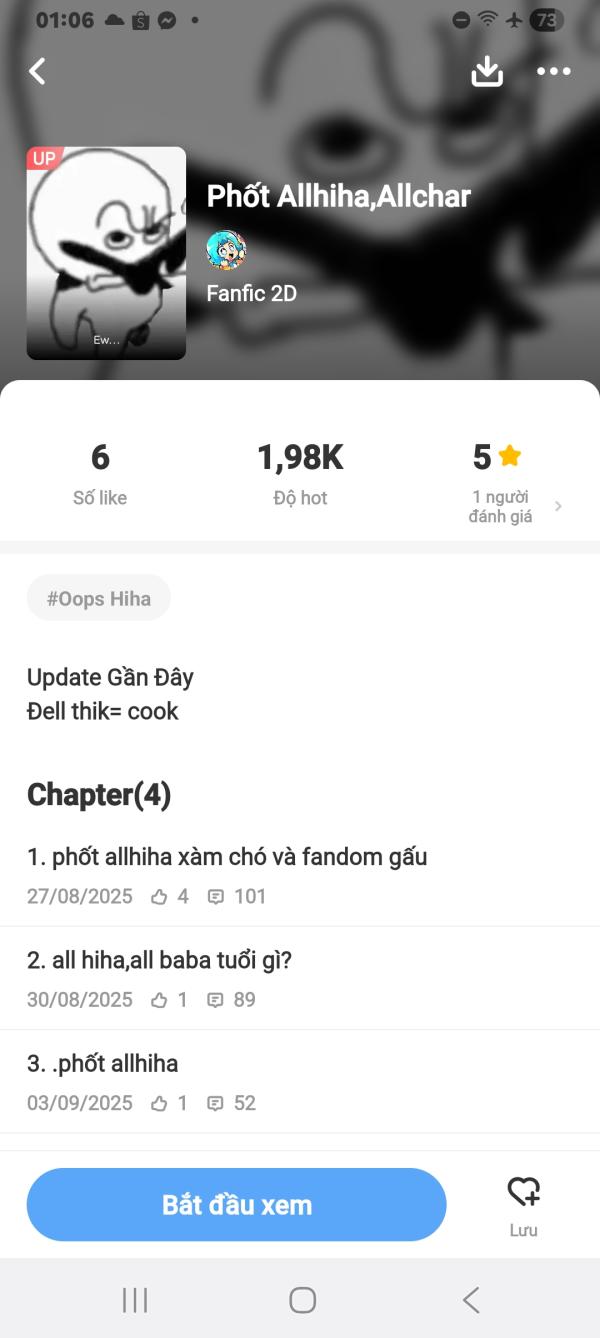Screen dimensions: 600x1338
Task: Open chapter 2 all hiha, all baba
Action: point(160,960)
